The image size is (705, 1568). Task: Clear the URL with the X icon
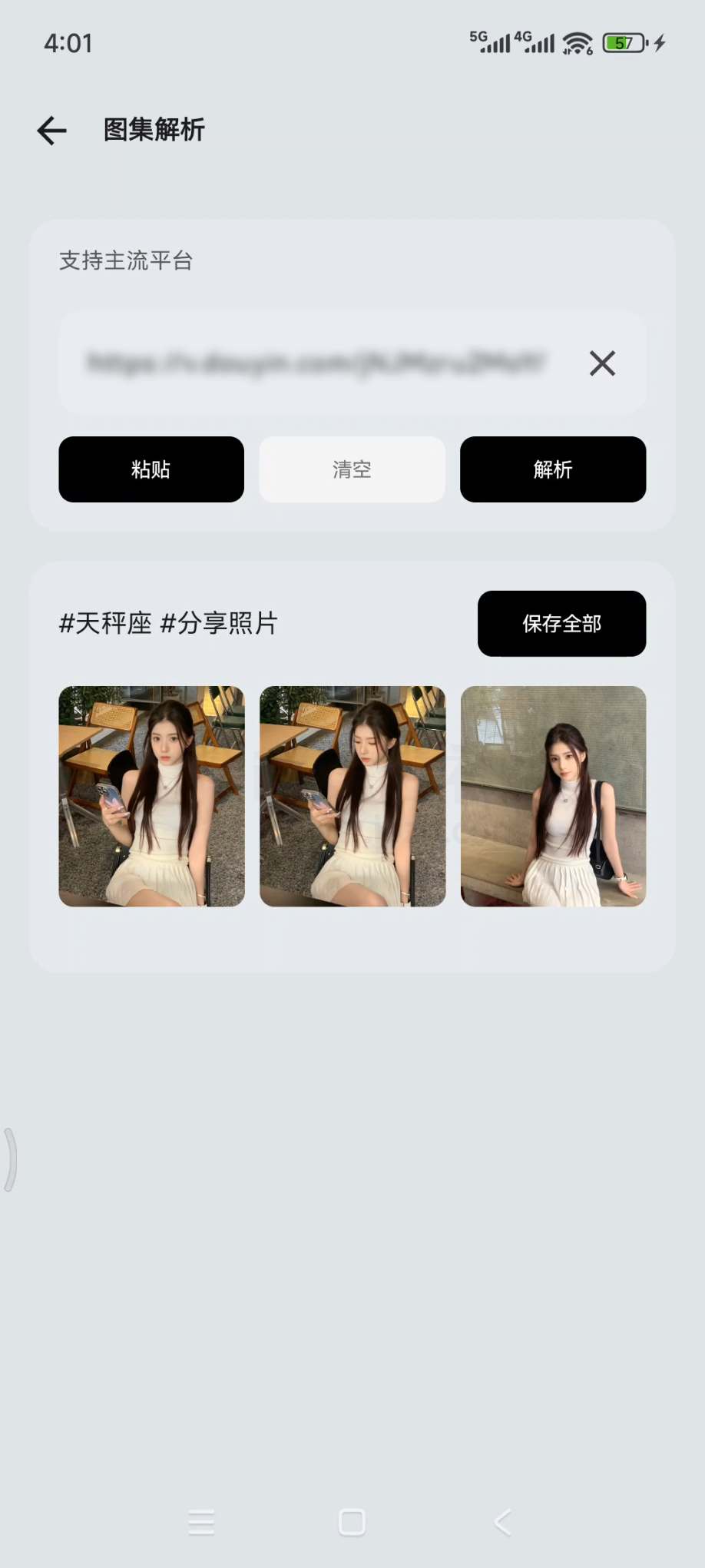point(602,363)
